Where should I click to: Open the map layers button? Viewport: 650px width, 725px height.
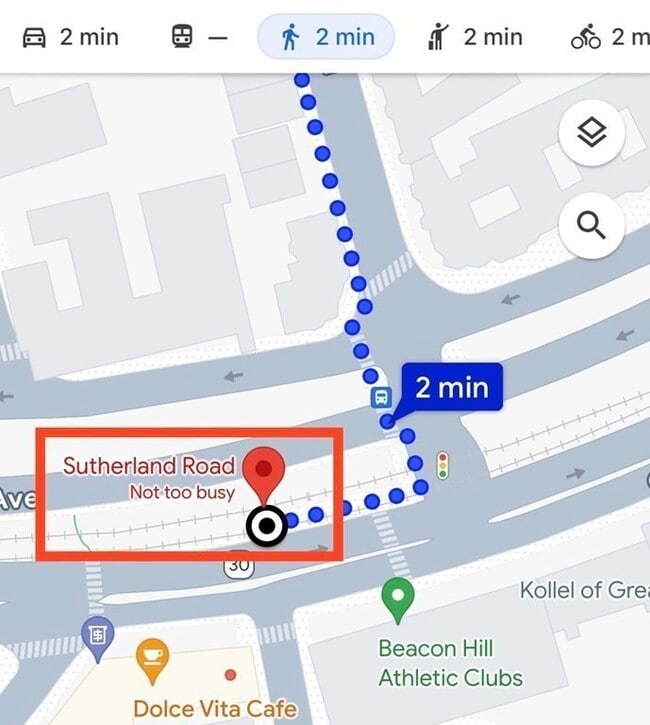[x=592, y=133]
